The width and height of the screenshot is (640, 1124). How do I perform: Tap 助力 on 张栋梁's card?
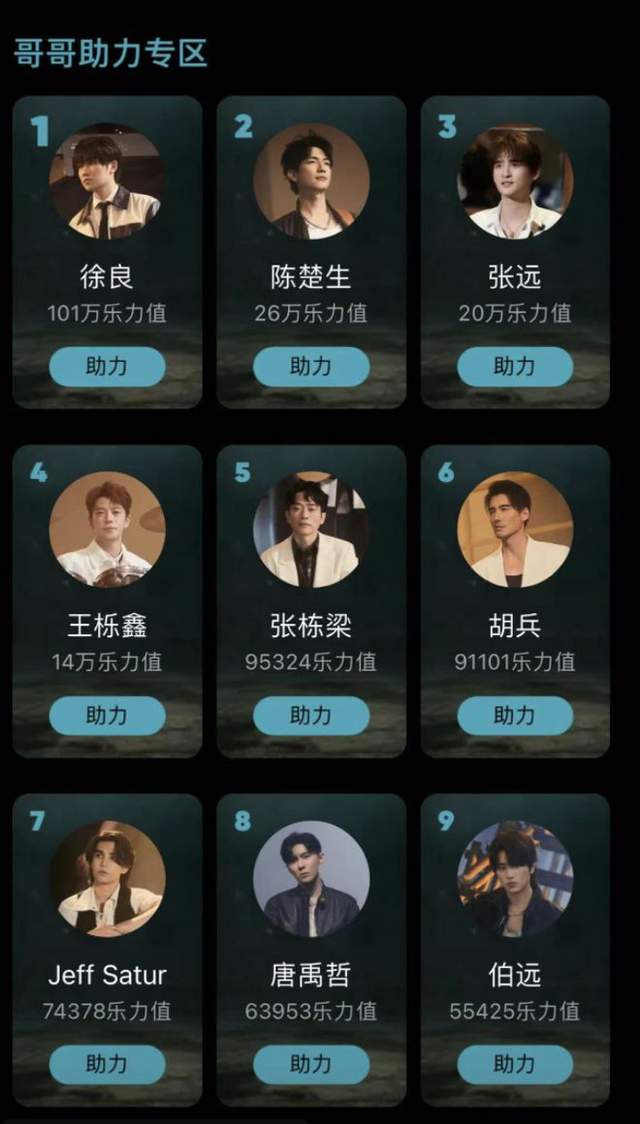(311, 716)
